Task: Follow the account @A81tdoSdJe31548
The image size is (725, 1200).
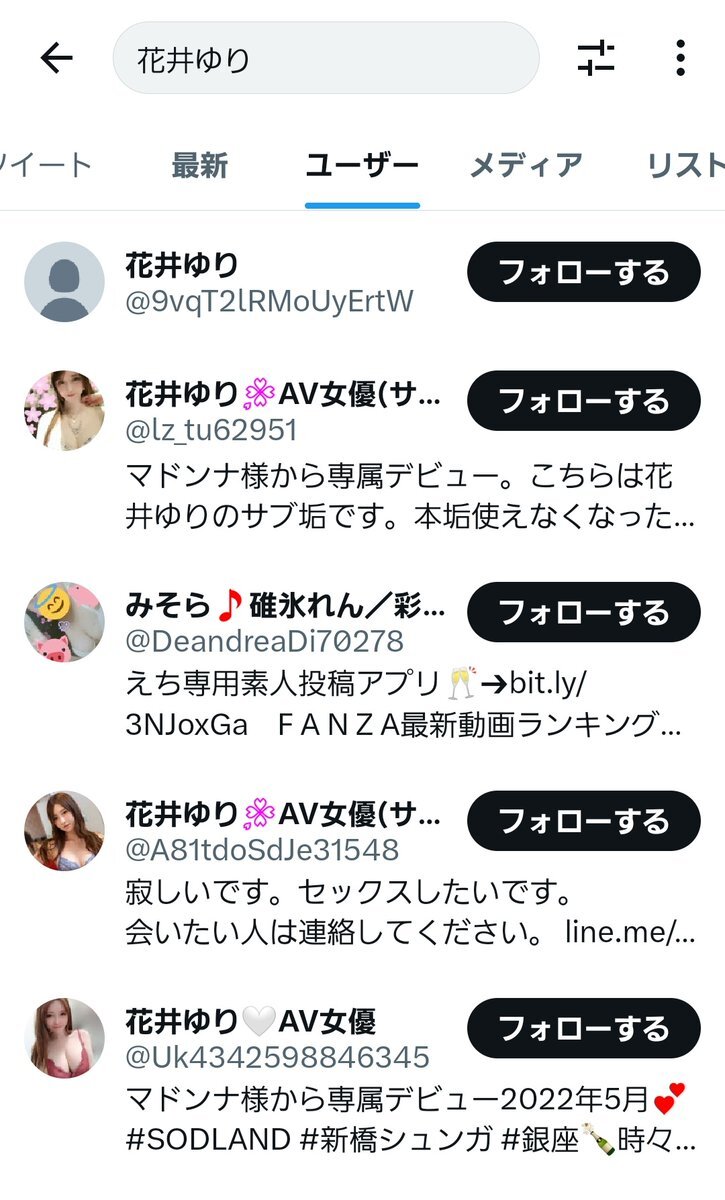Action: click(x=584, y=821)
